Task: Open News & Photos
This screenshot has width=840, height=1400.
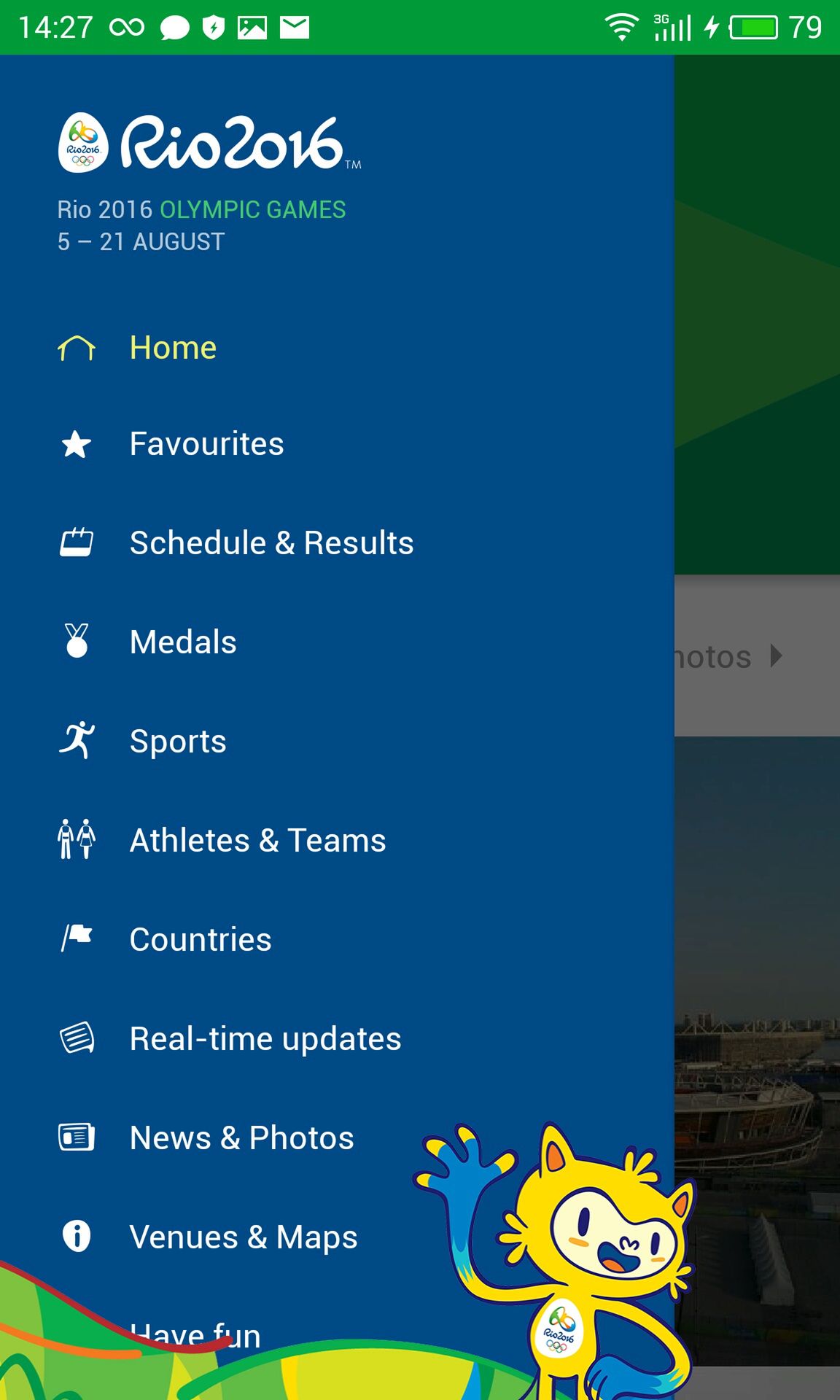Action: tap(337, 1138)
